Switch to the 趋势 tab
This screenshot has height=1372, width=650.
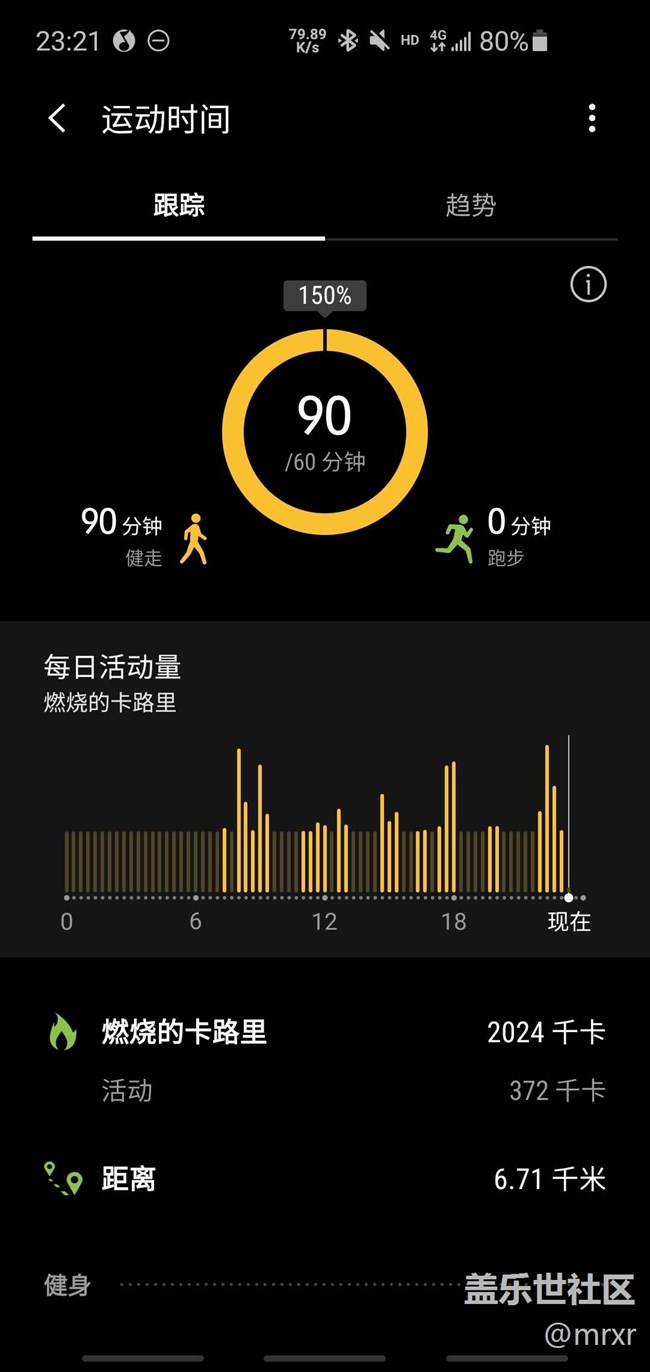pyautogui.click(x=471, y=205)
